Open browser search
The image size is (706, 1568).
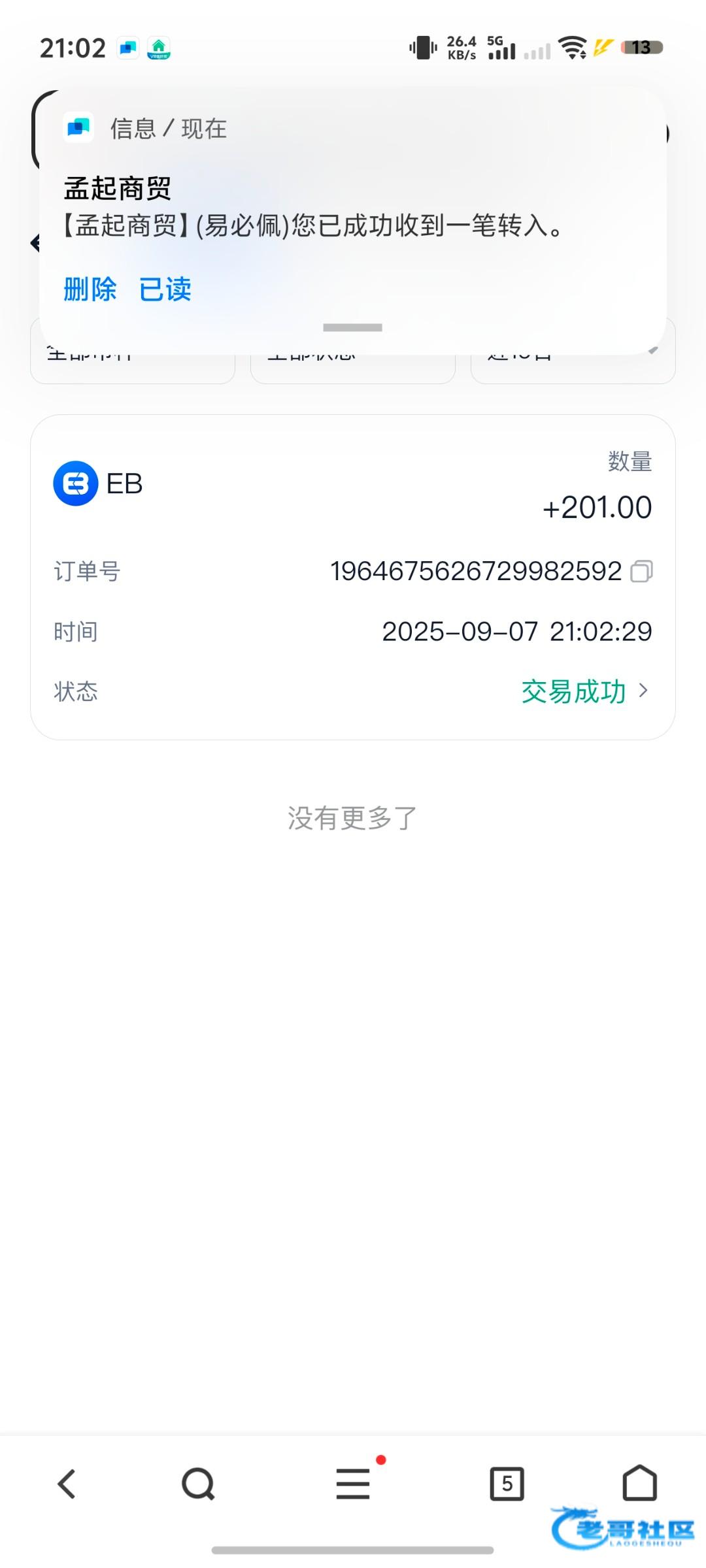pos(198,1484)
